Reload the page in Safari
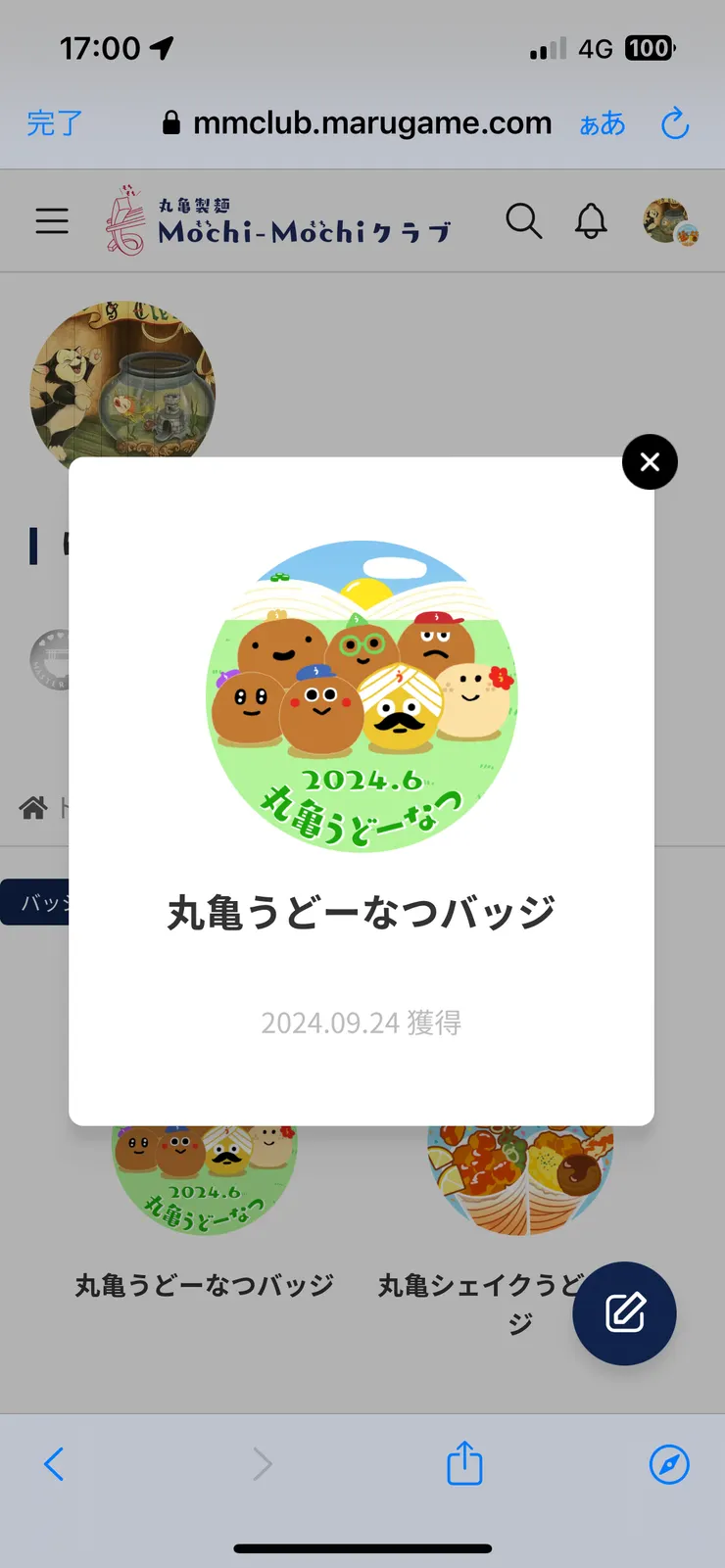Screen dimensions: 725x1568 [x=675, y=123]
